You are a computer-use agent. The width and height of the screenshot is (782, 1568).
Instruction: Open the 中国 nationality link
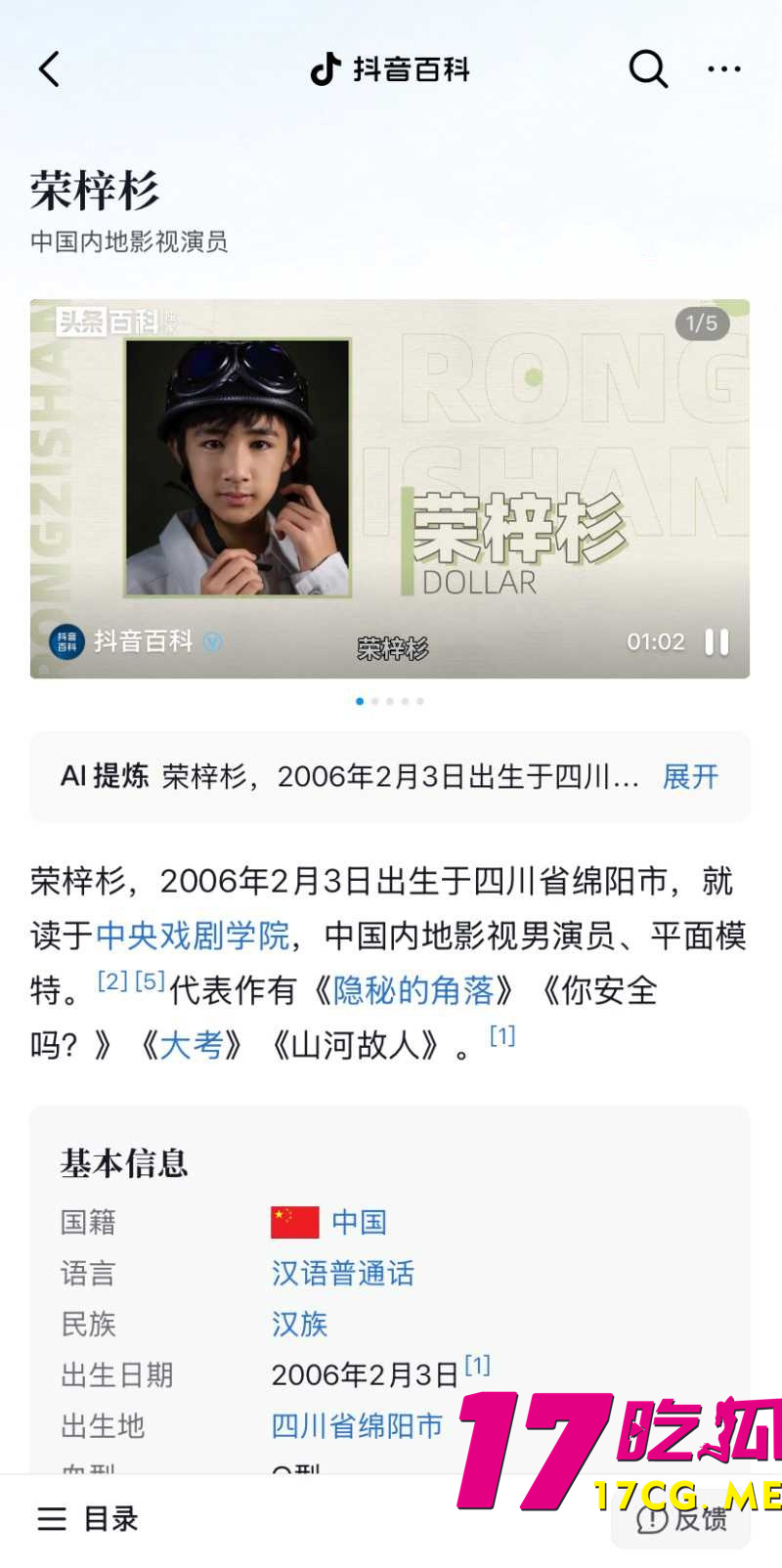[x=359, y=1222]
